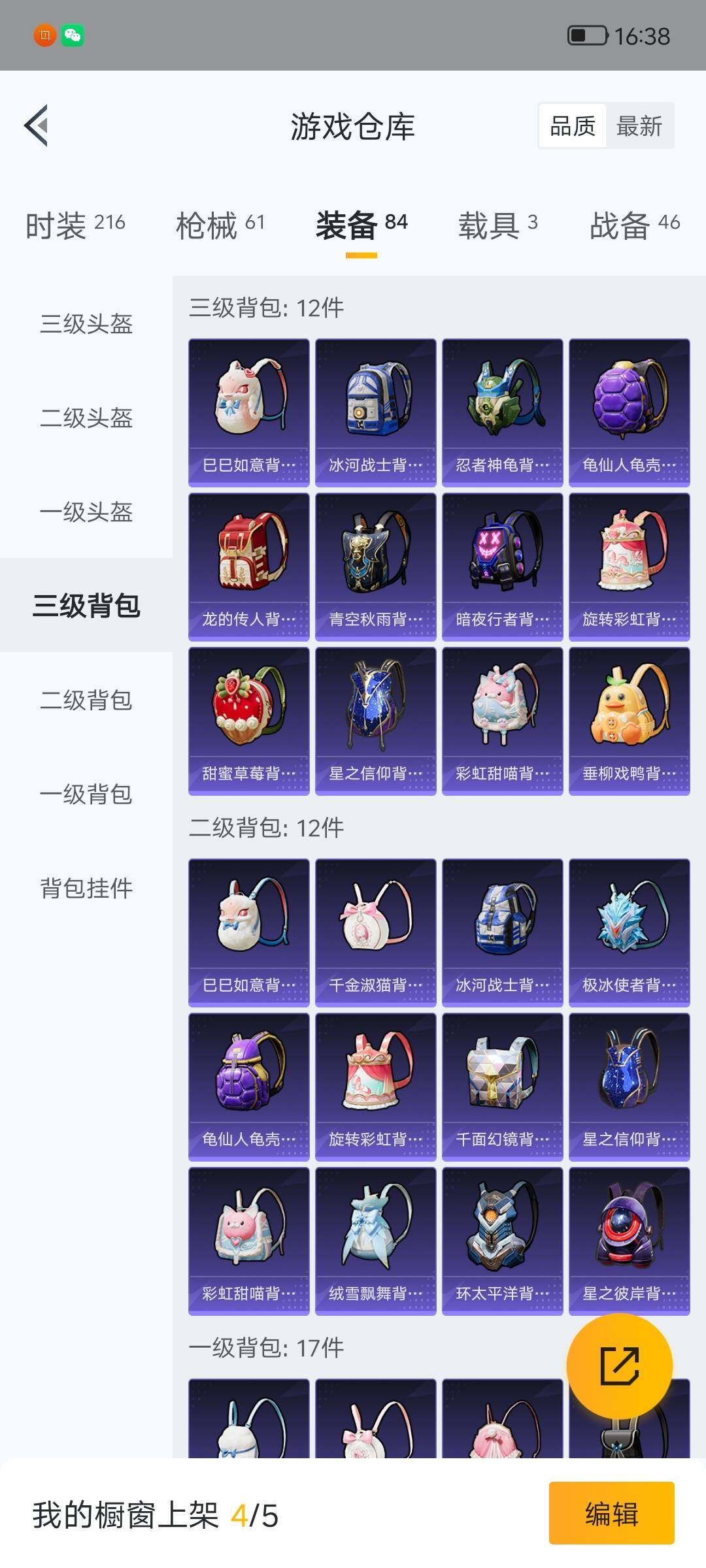Select the 甜蜜草莓背包 item
The image size is (706, 1568).
coord(248,719)
